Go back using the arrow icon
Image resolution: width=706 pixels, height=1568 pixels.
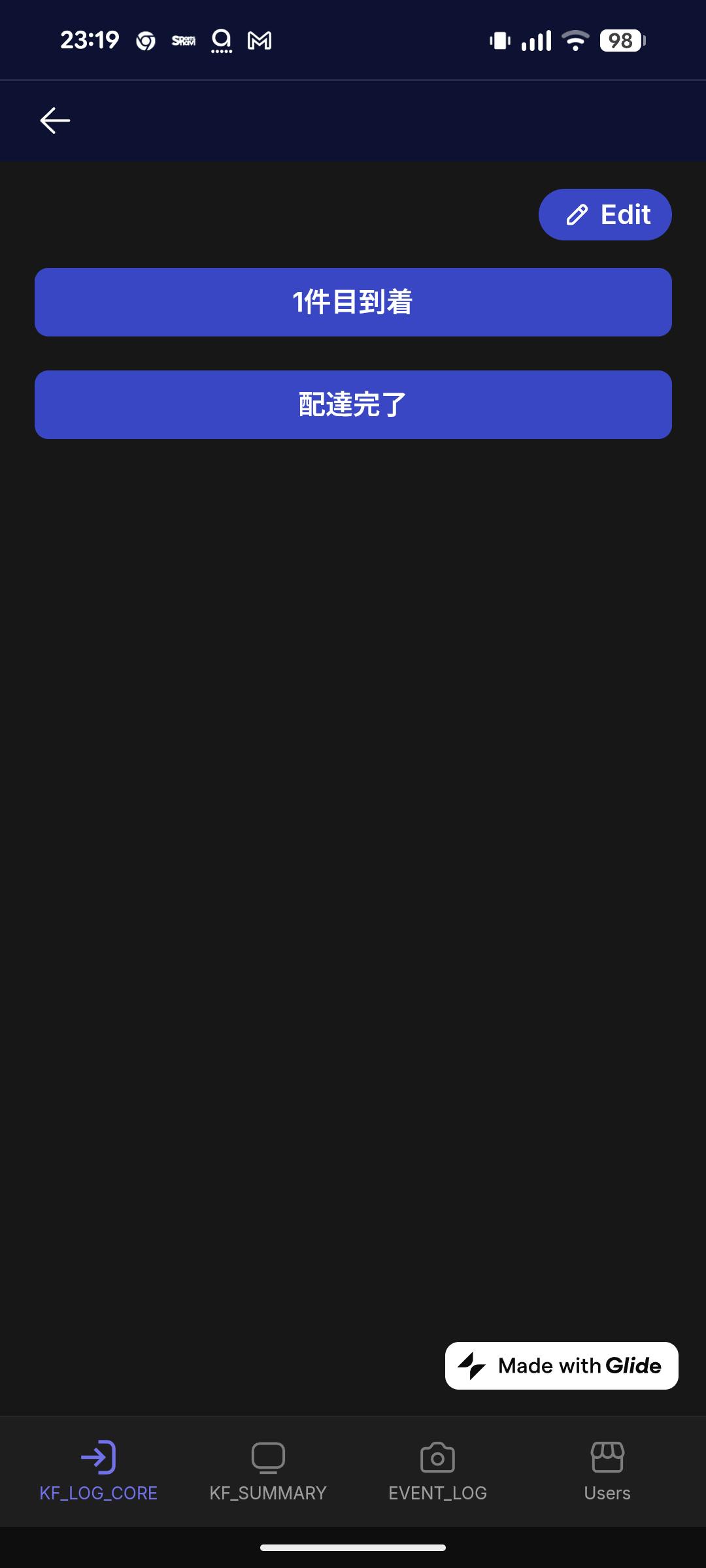pyautogui.click(x=55, y=121)
